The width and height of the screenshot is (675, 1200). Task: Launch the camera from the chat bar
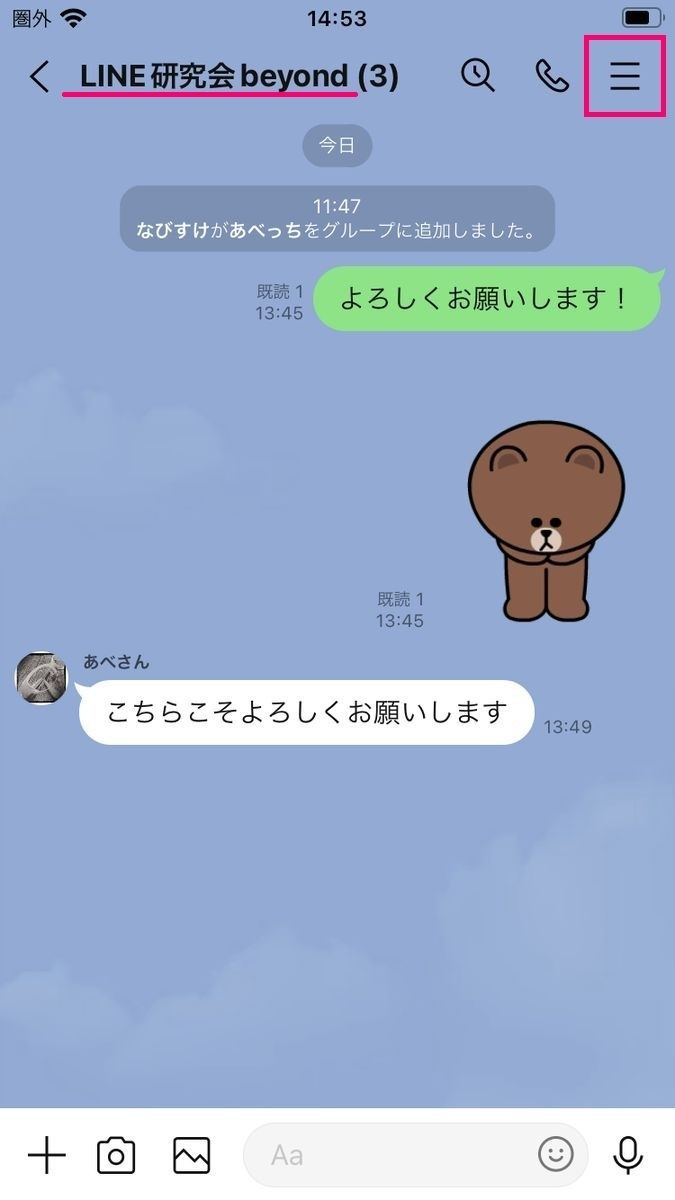point(116,1156)
